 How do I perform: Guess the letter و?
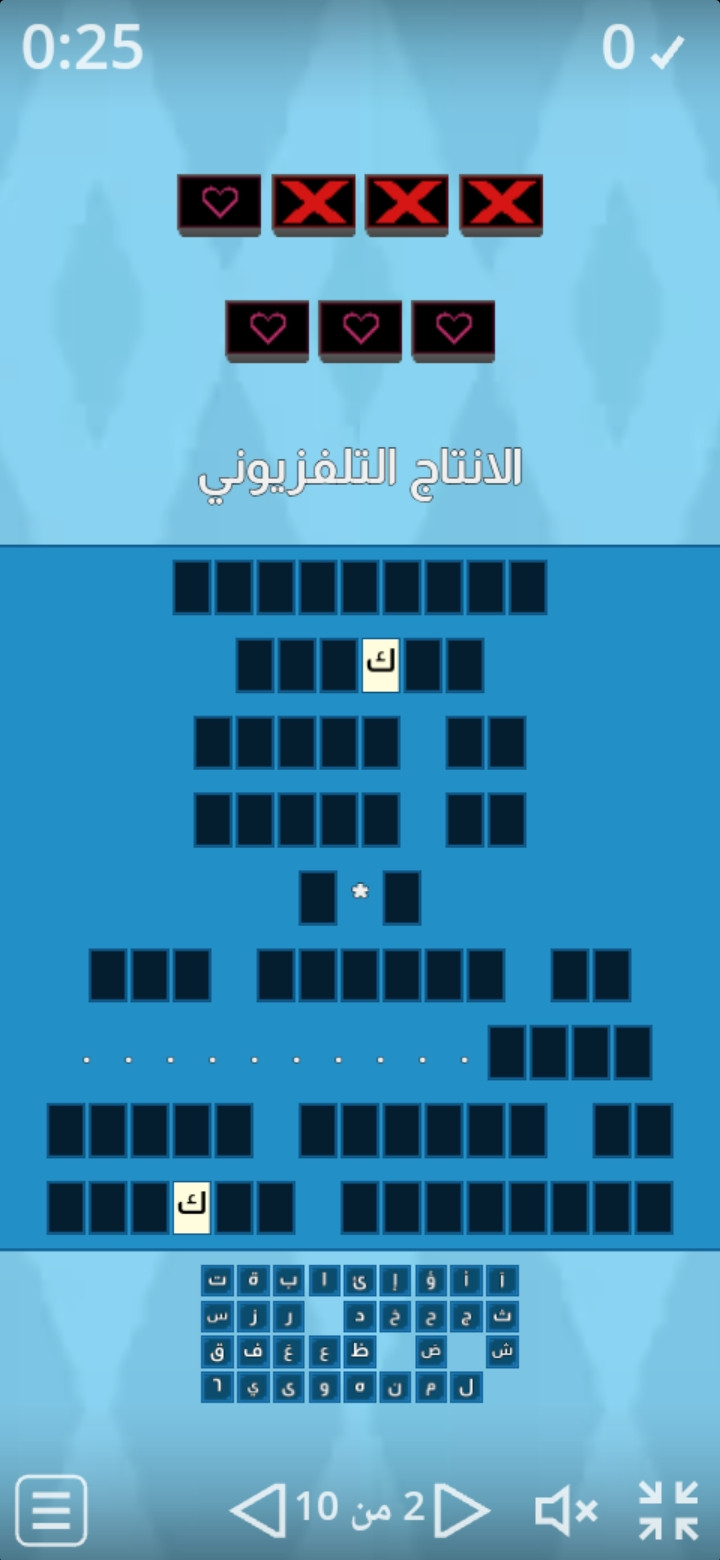324,1387
